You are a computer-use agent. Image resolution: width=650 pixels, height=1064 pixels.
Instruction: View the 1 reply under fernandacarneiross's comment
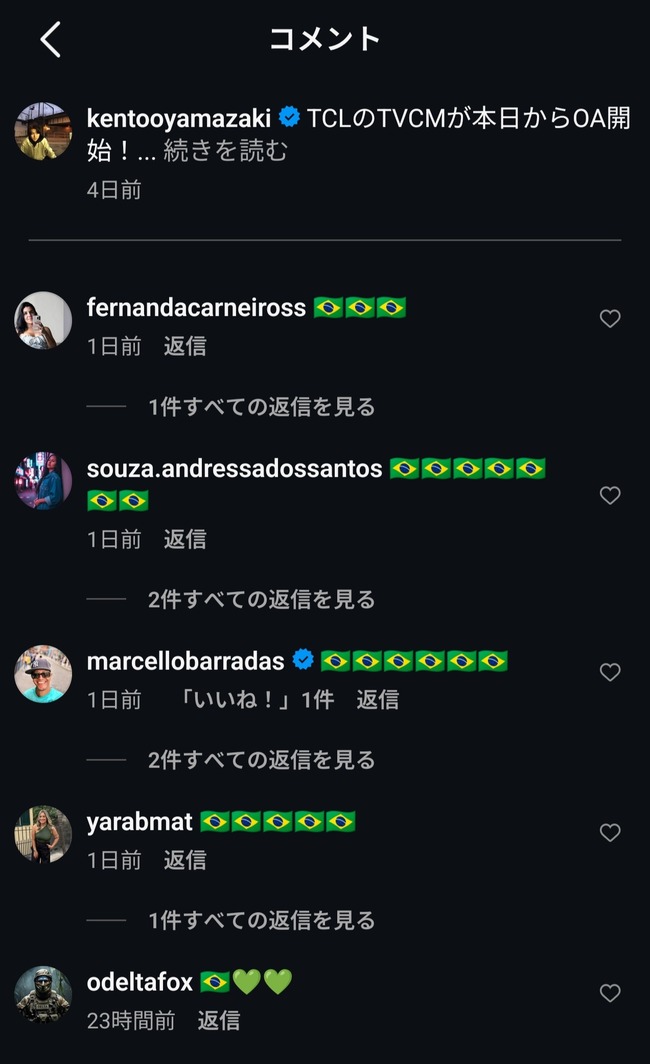pyautogui.click(x=261, y=406)
